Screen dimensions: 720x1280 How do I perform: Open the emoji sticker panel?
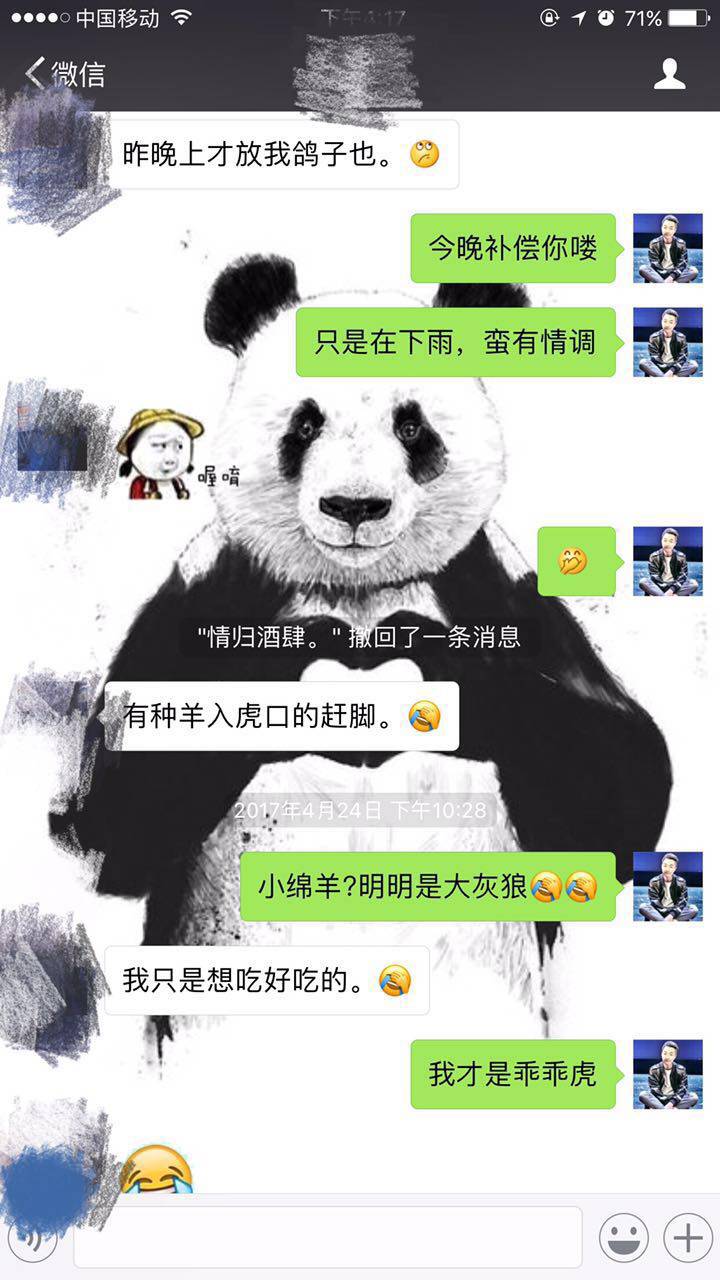coord(623,1238)
